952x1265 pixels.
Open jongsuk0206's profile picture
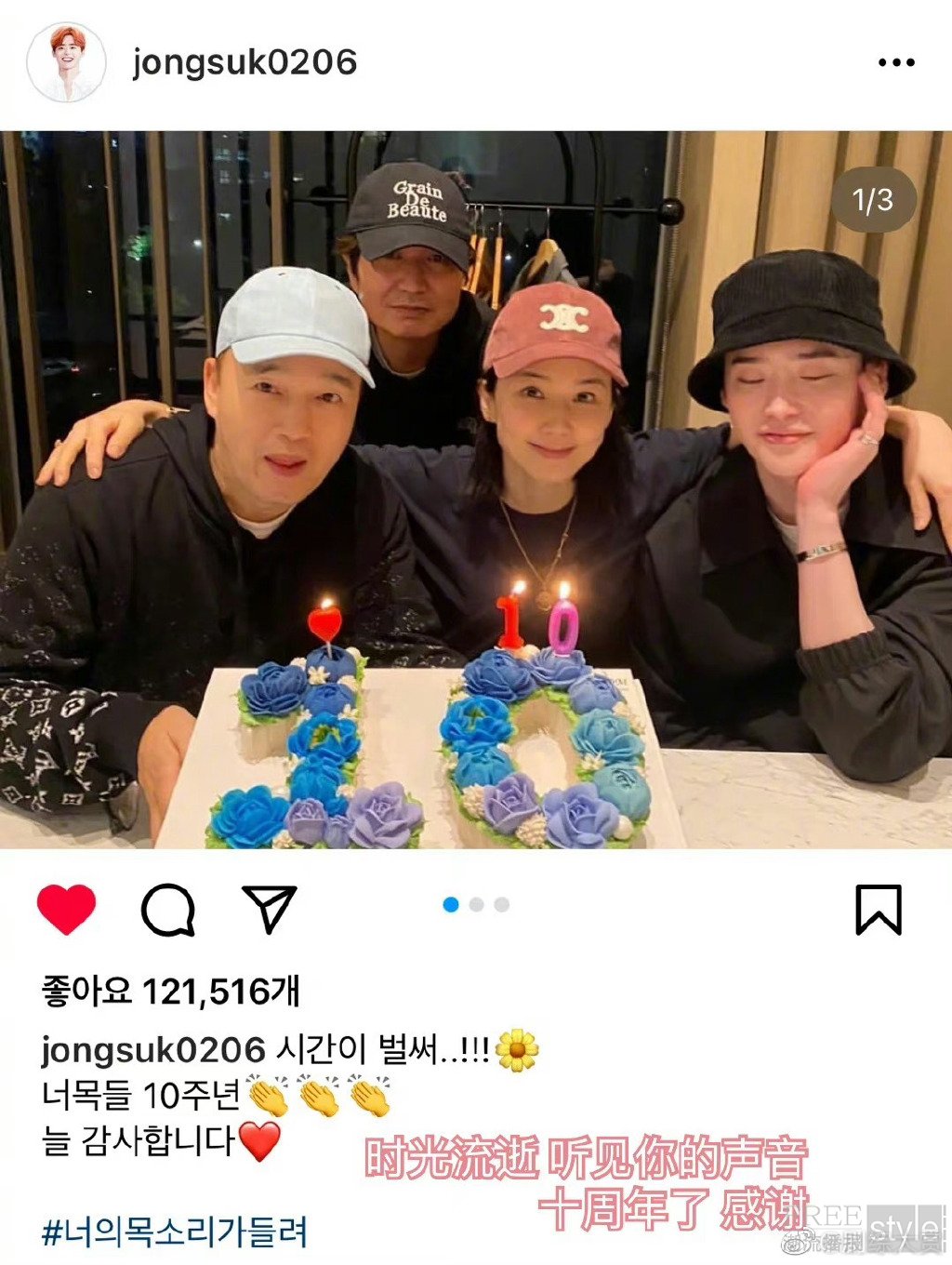point(66,63)
